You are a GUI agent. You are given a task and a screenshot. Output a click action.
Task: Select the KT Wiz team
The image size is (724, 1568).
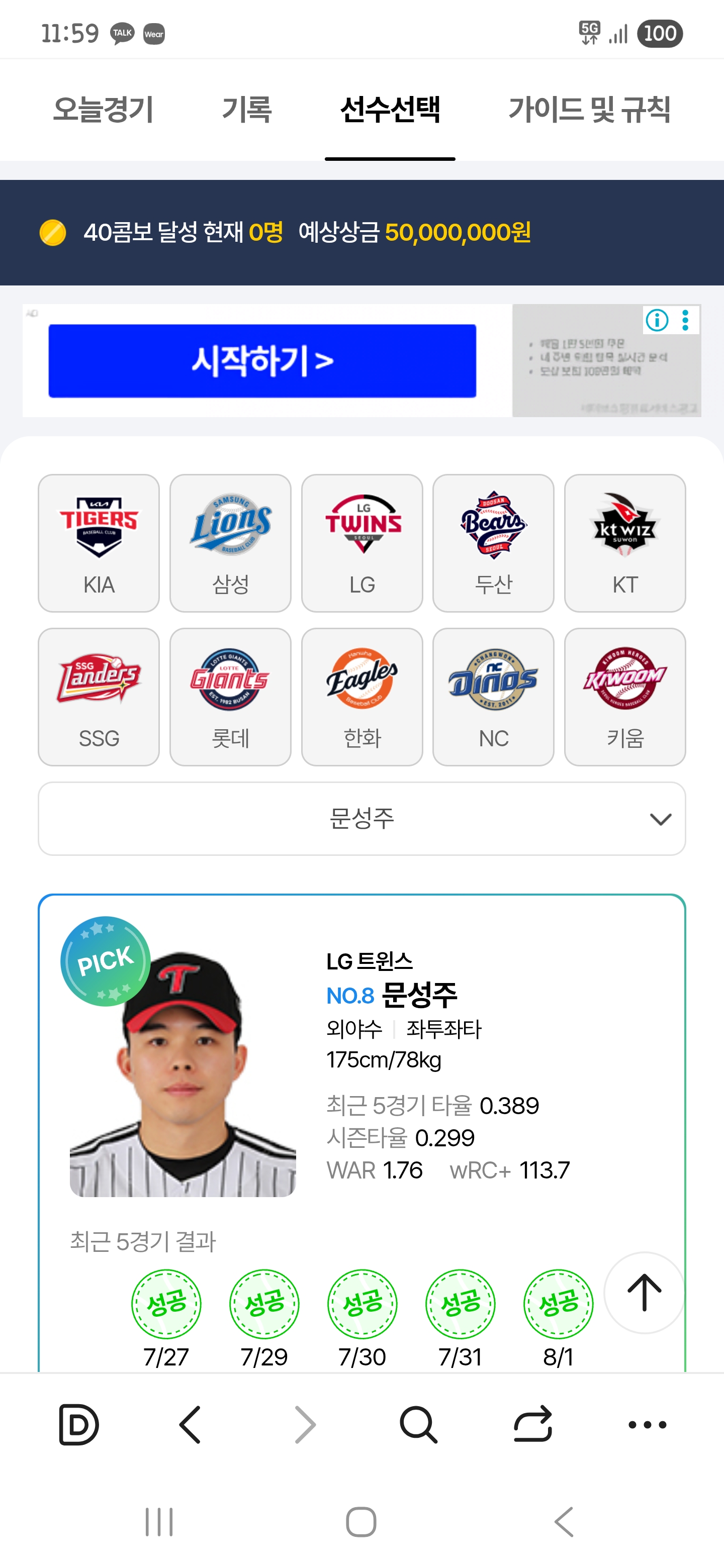(625, 543)
